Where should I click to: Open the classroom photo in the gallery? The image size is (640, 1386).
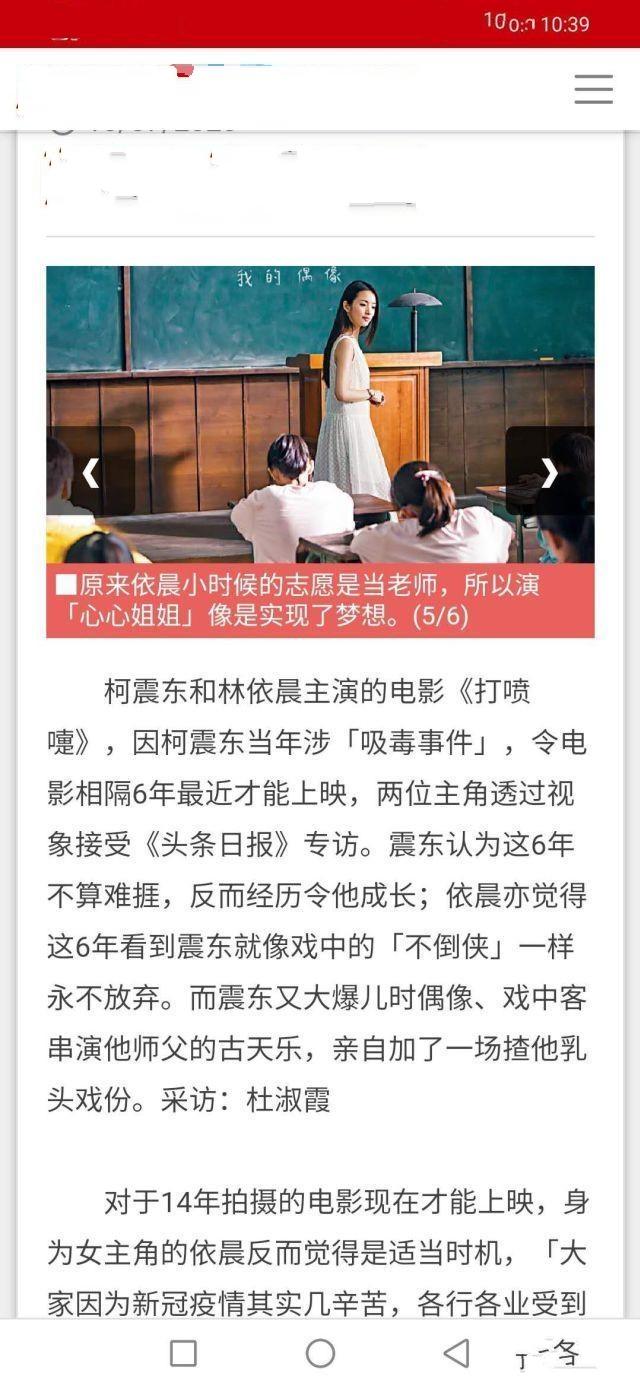click(x=320, y=400)
